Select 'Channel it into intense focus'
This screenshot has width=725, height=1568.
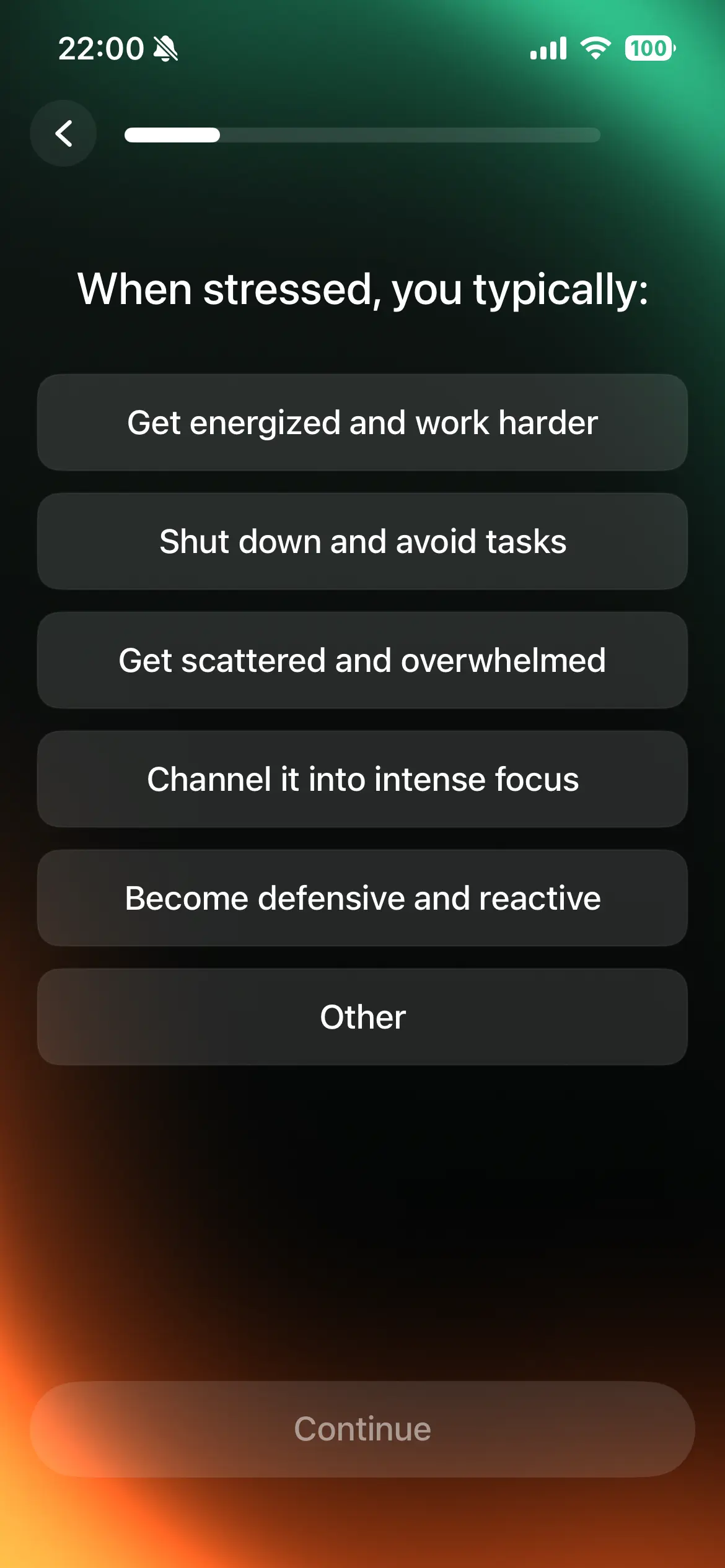(362, 780)
